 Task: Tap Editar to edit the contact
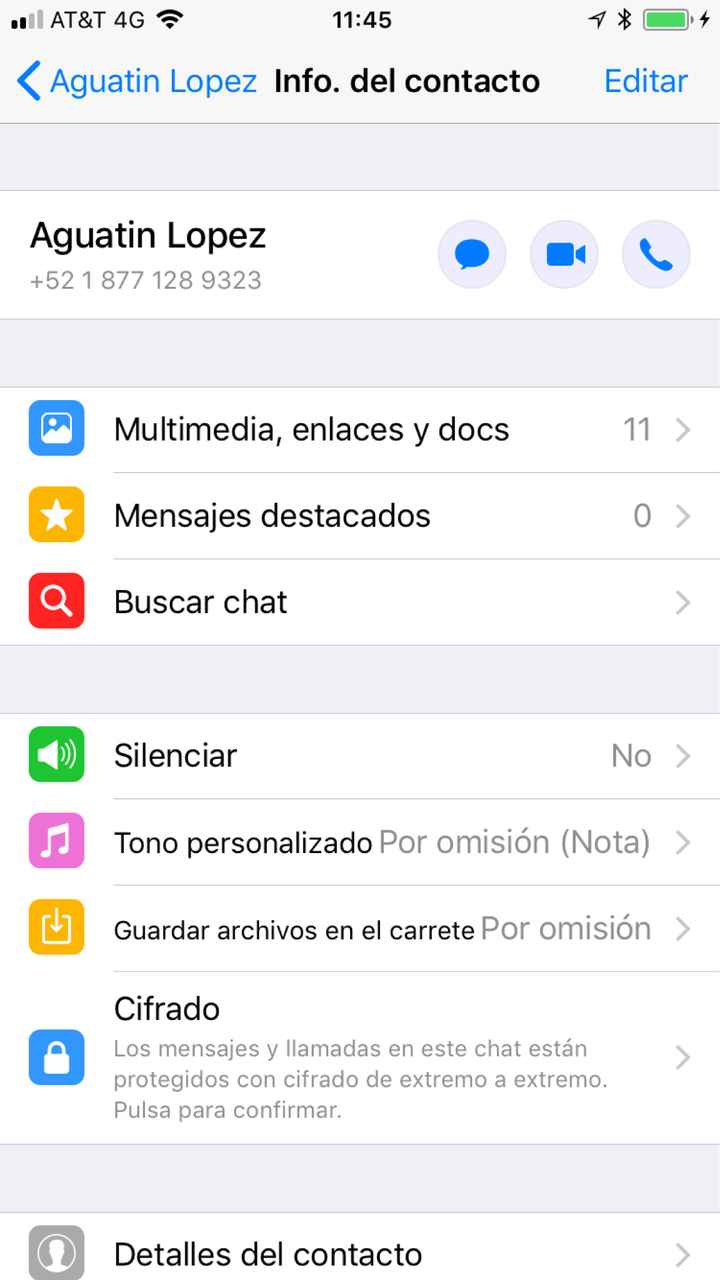(x=646, y=82)
